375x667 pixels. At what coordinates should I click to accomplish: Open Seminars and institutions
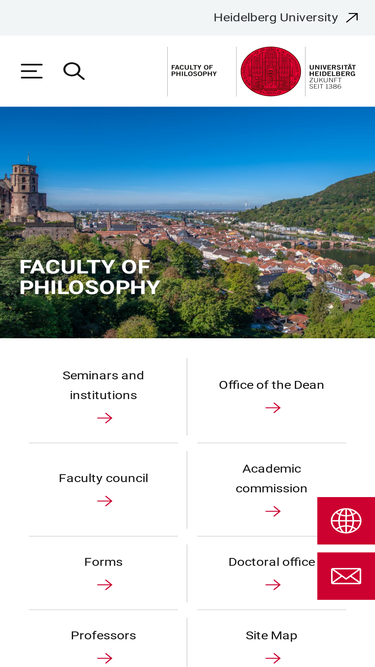[x=103, y=397]
